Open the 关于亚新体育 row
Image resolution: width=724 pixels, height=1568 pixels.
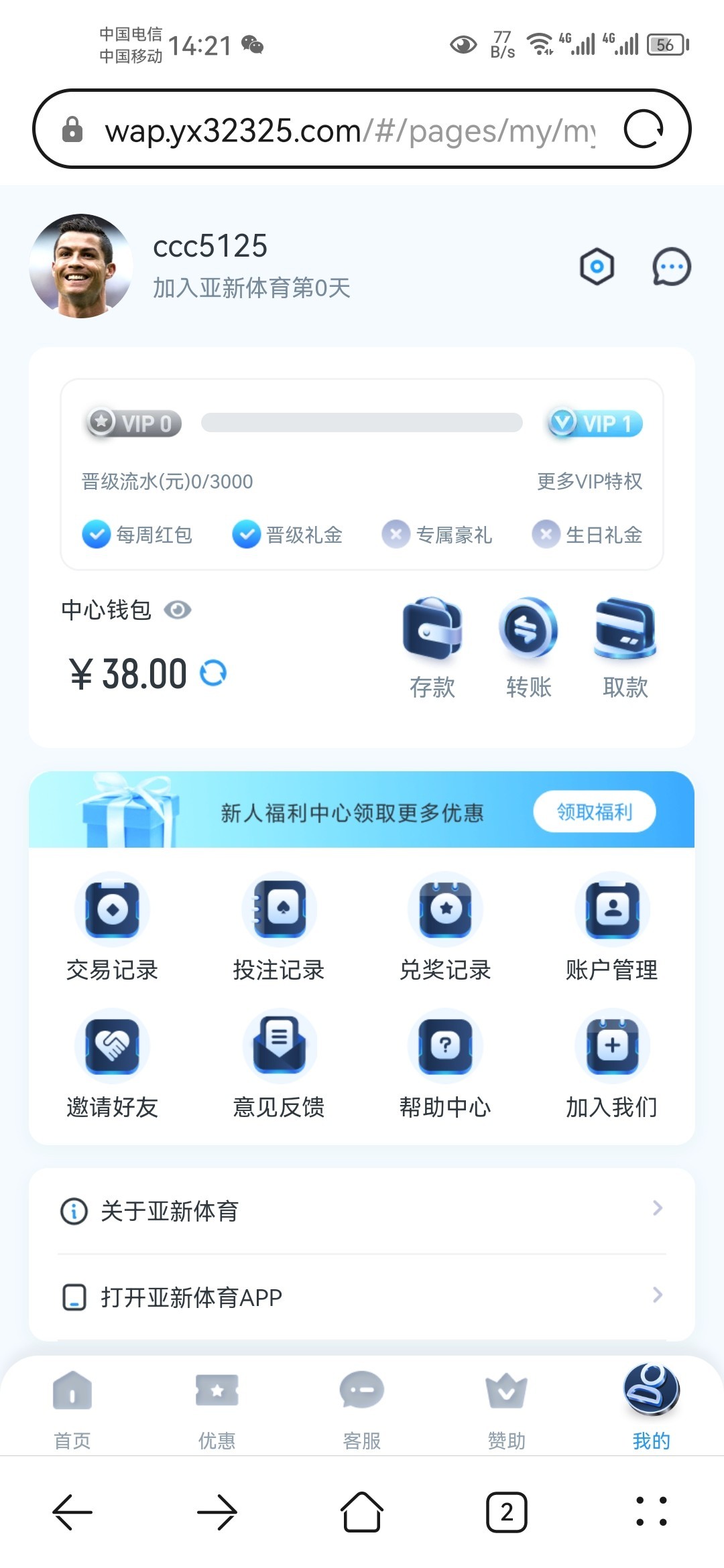(x=362, y=1211)
